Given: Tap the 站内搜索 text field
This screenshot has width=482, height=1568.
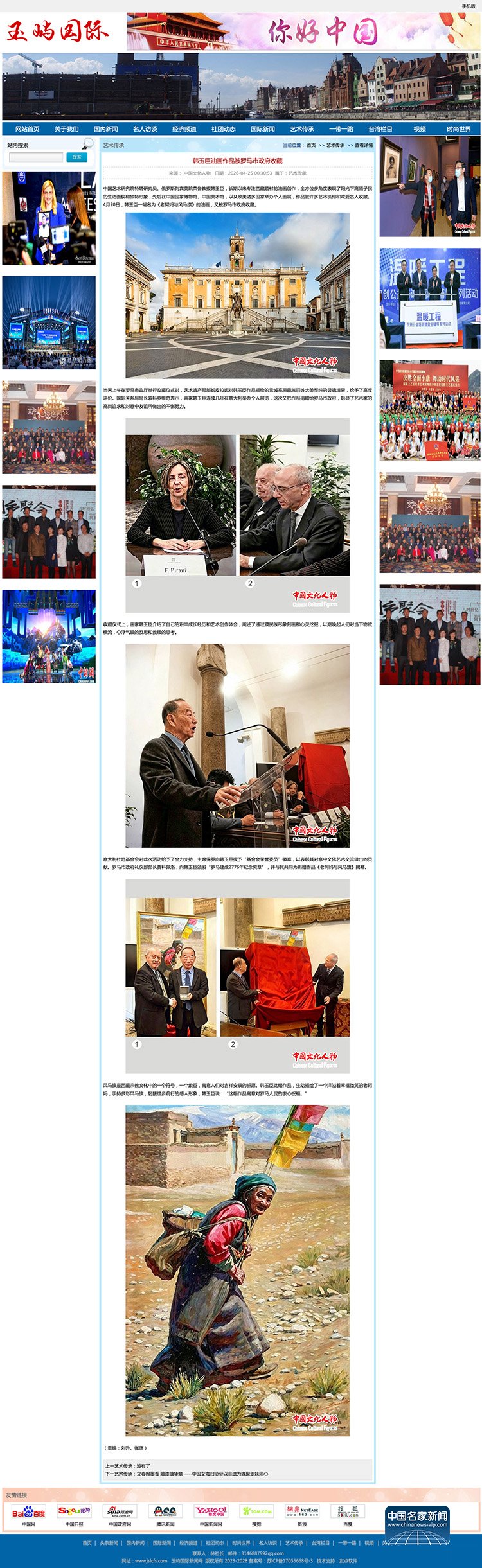Looking at the screenshot, I should click(x=36, y=157).
